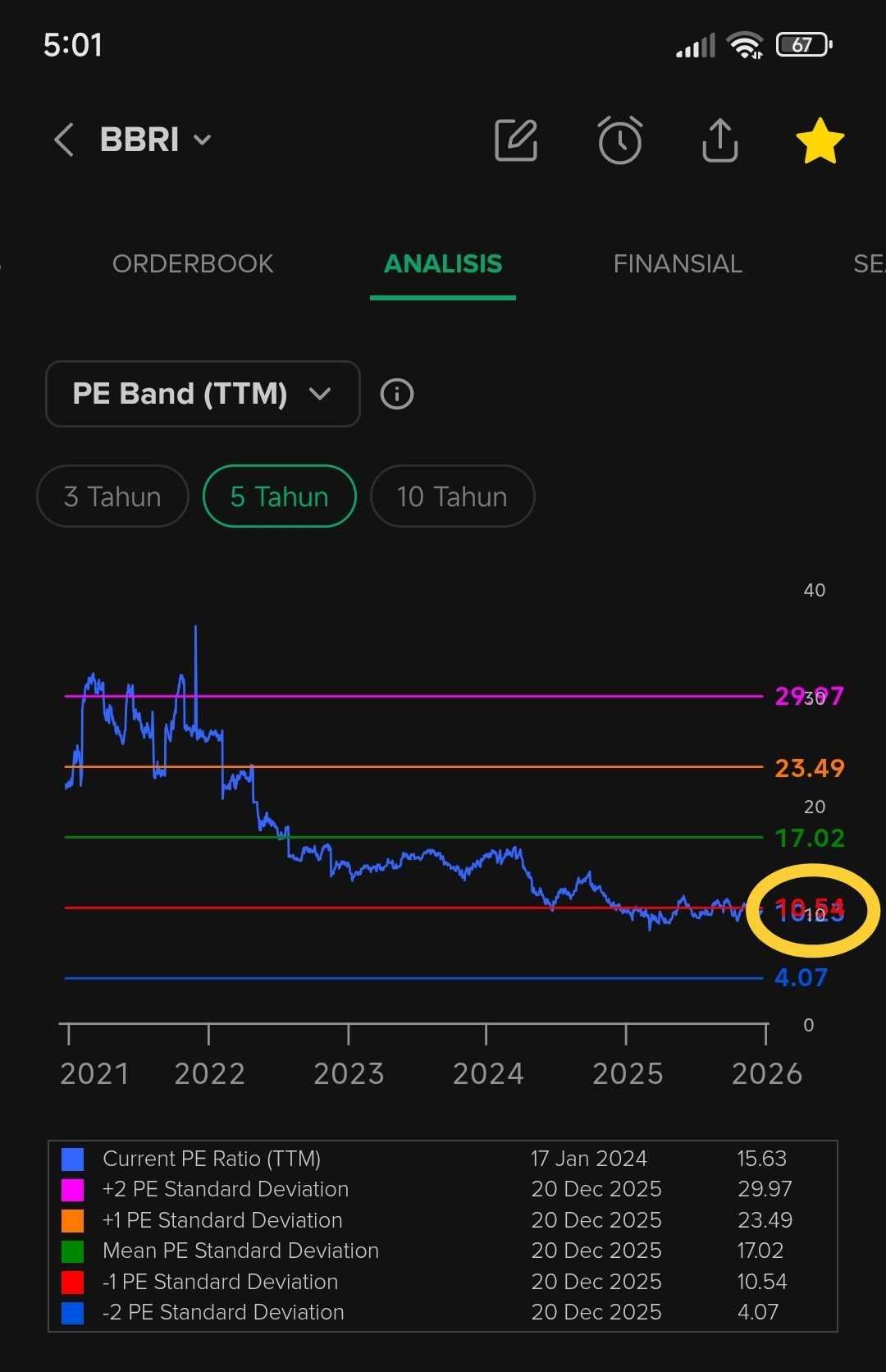
Task: Set a price alert with the alarm icon
Action: 620,140
